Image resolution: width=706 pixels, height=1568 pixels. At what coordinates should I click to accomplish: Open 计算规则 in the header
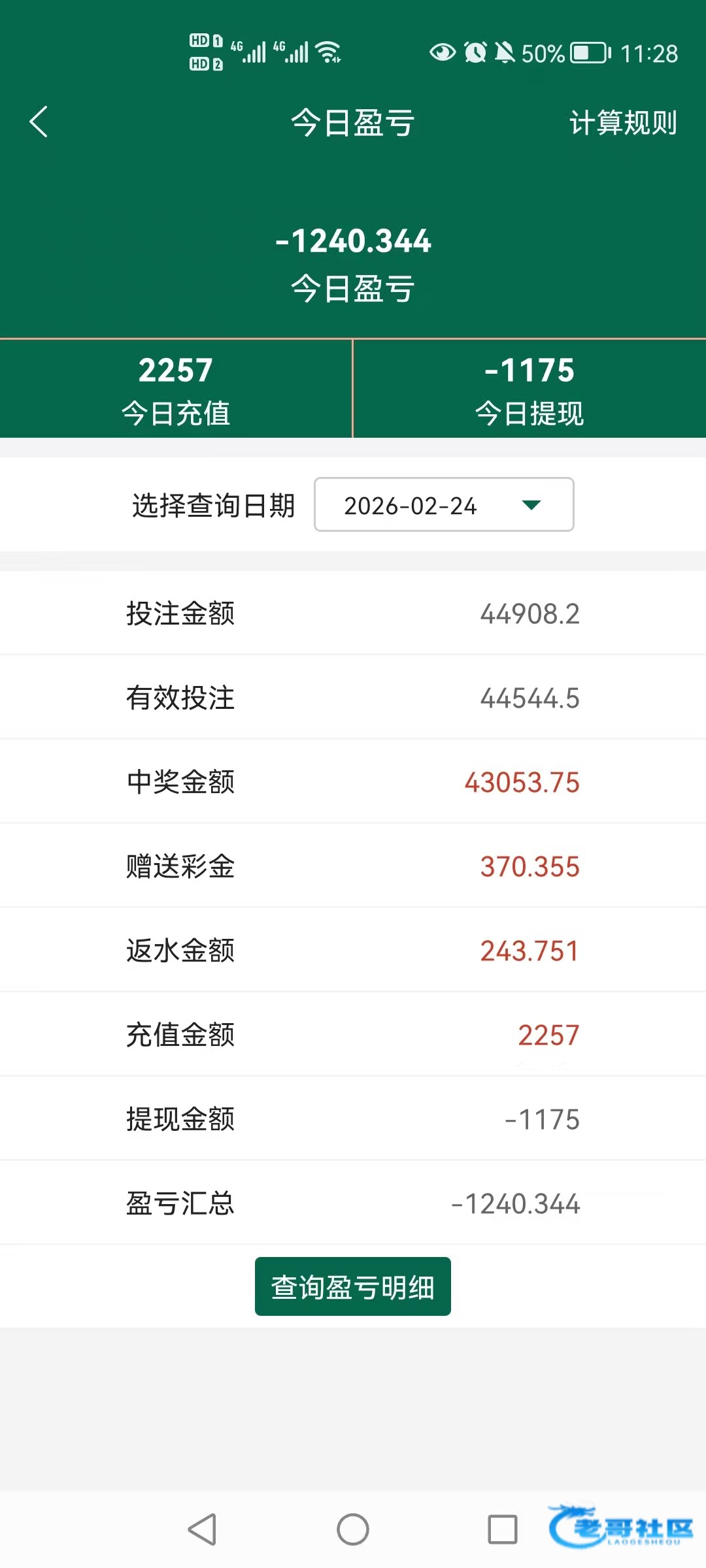pos(623,122)
